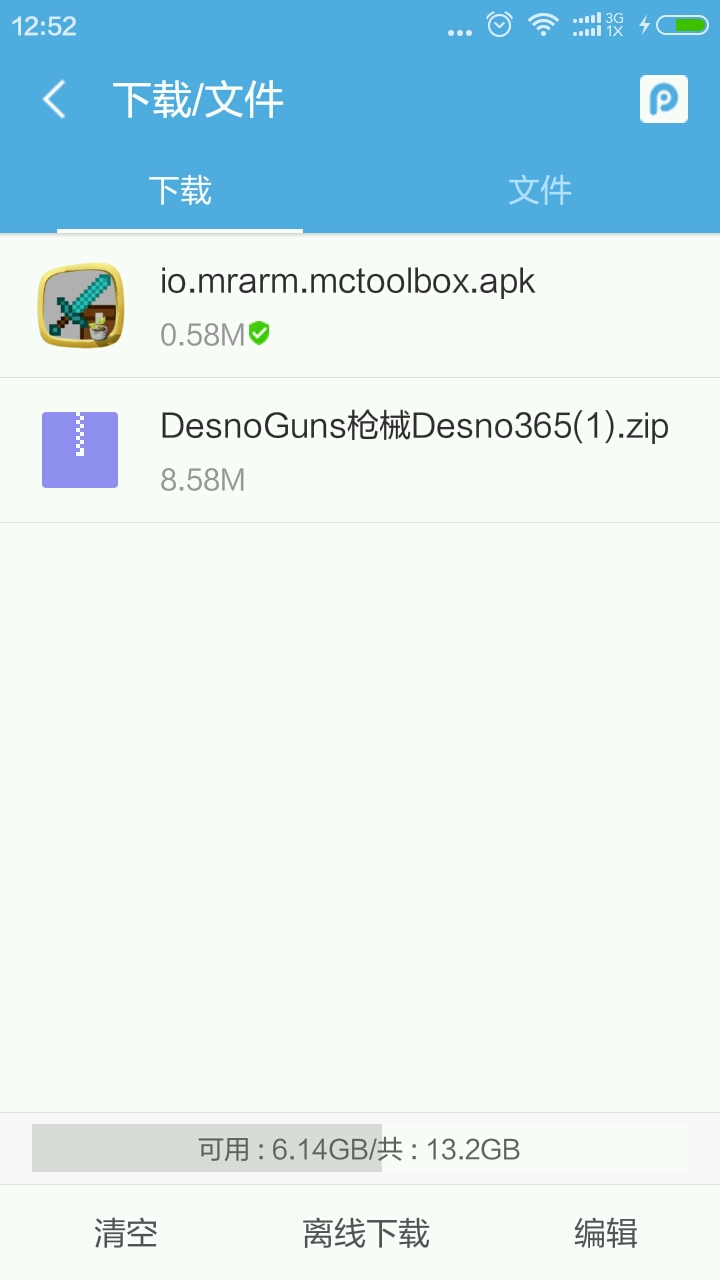Go back using the top-left arrow
Screen dimensions: 720x1280
pyautogui.click(x=55, y=100)
